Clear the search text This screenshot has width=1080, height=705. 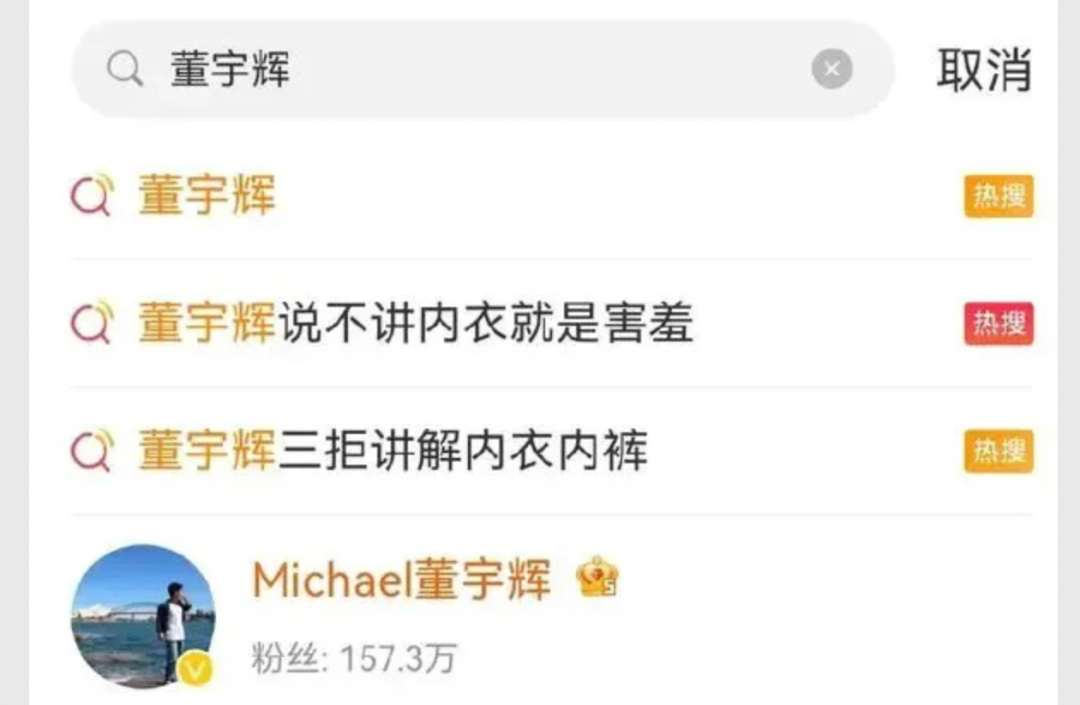[x=832, y=70]
